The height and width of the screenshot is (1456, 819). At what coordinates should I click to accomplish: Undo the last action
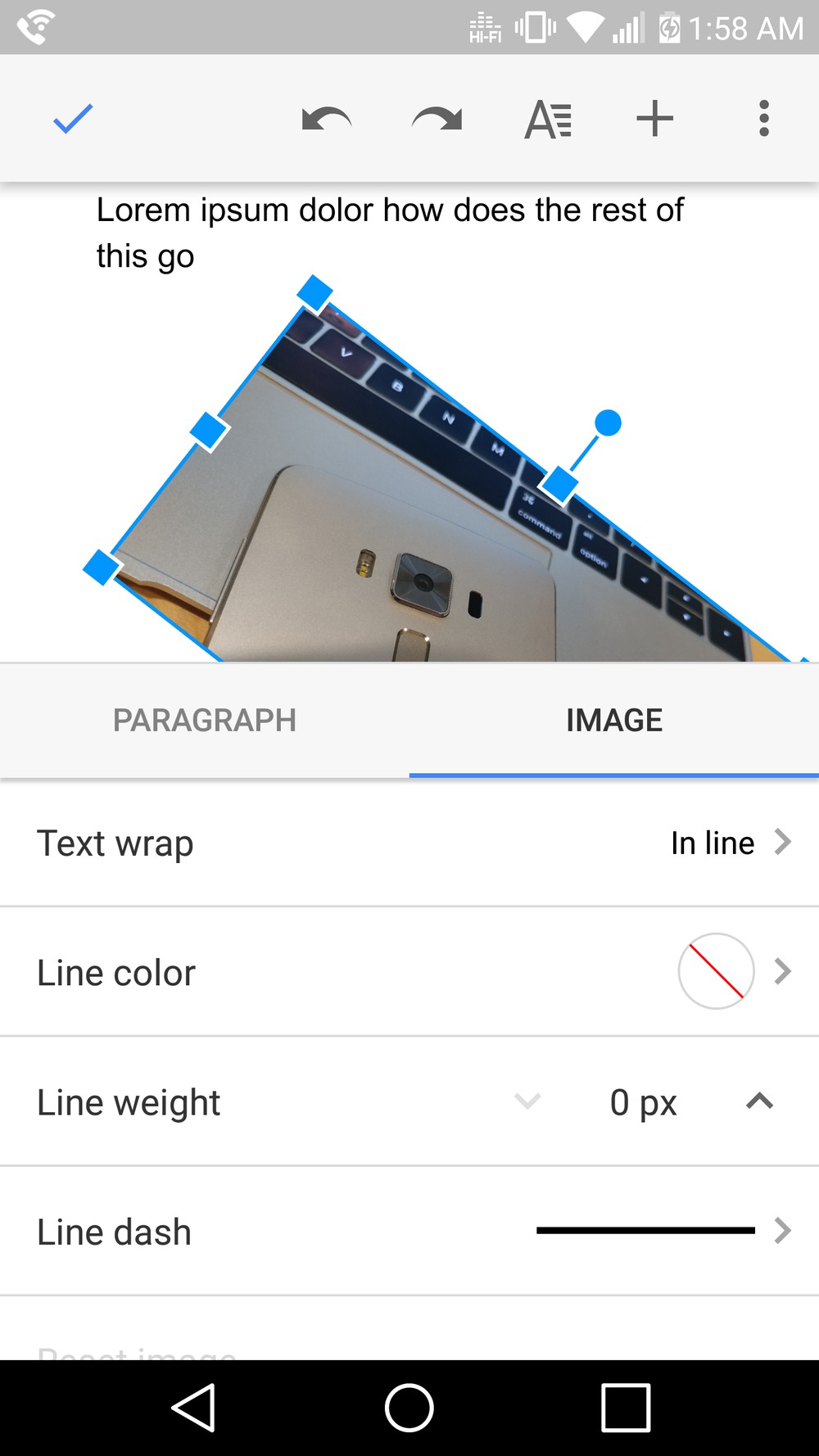[326, 120]
